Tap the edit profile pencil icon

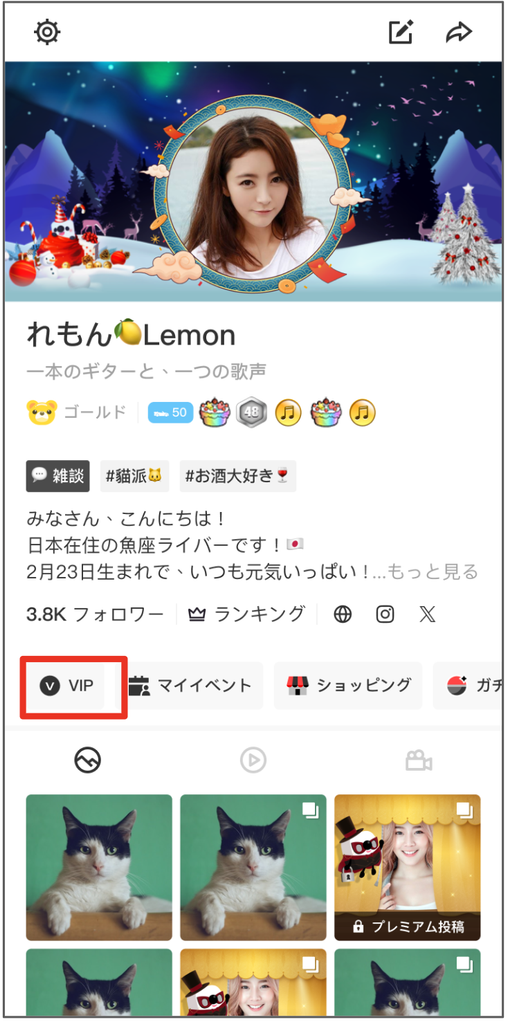(x=401, y=32)
